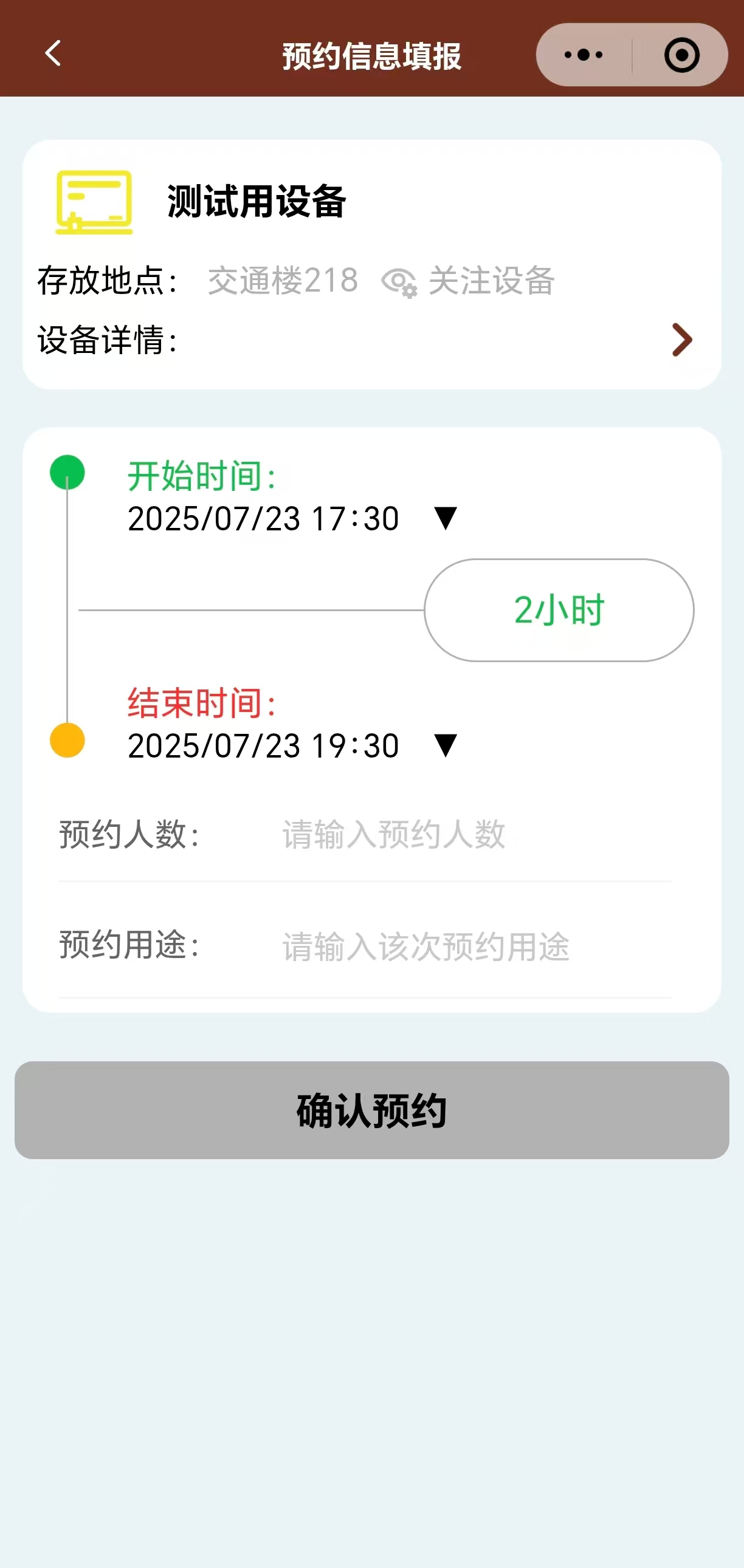Click the yellow device icon beside 测试用设备

(94, 203)
